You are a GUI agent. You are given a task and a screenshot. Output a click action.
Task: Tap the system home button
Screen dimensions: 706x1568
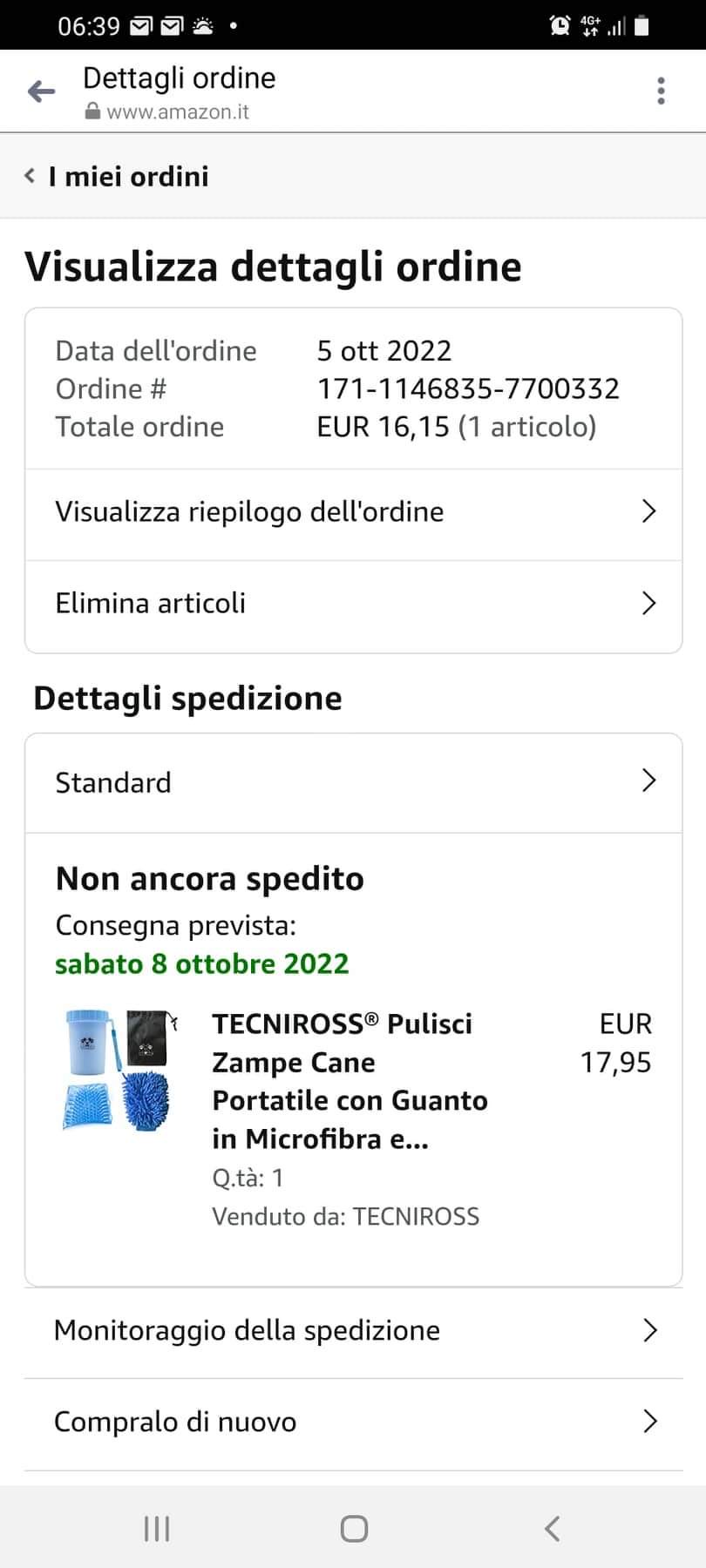click(x=354, y=1529)
